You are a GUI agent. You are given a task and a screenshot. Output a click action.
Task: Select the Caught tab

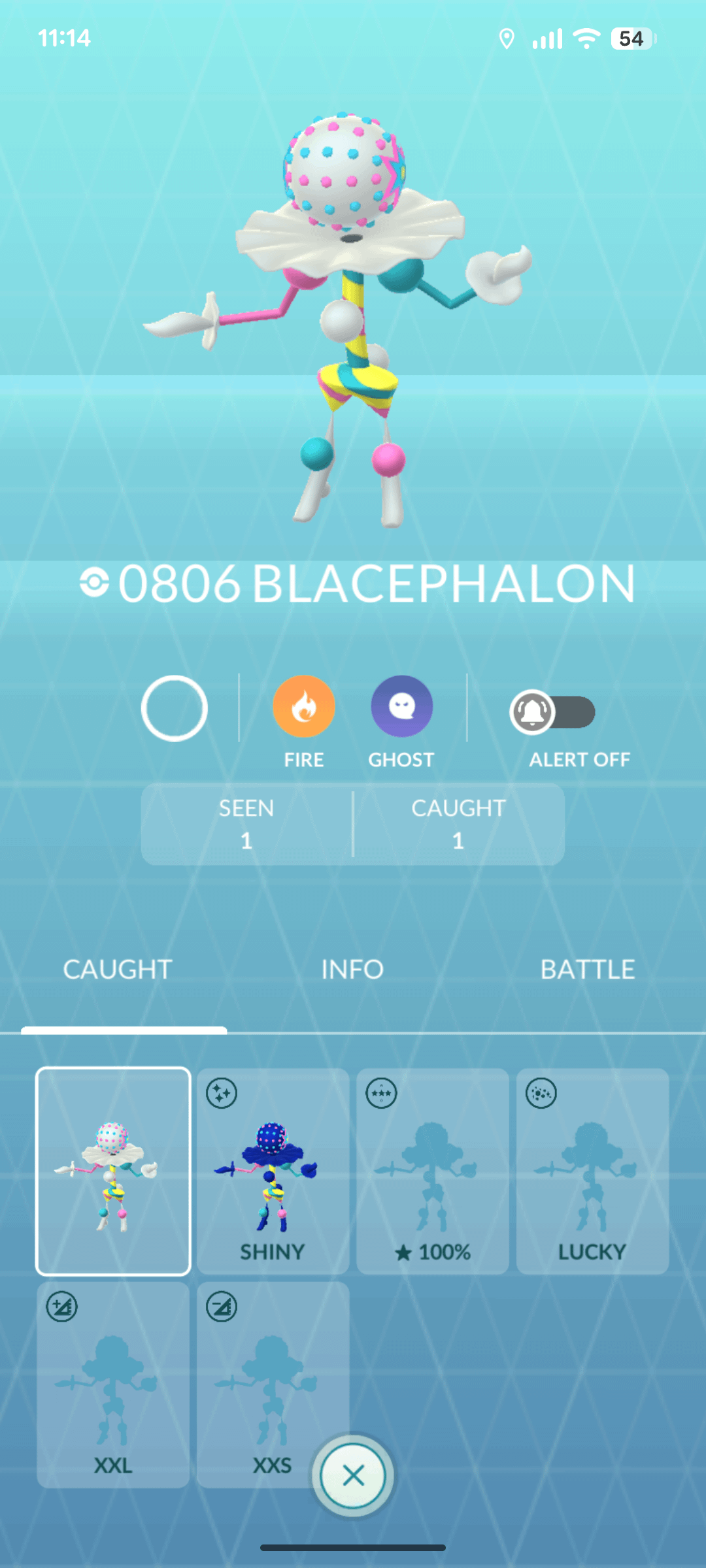tap(118, 970)
